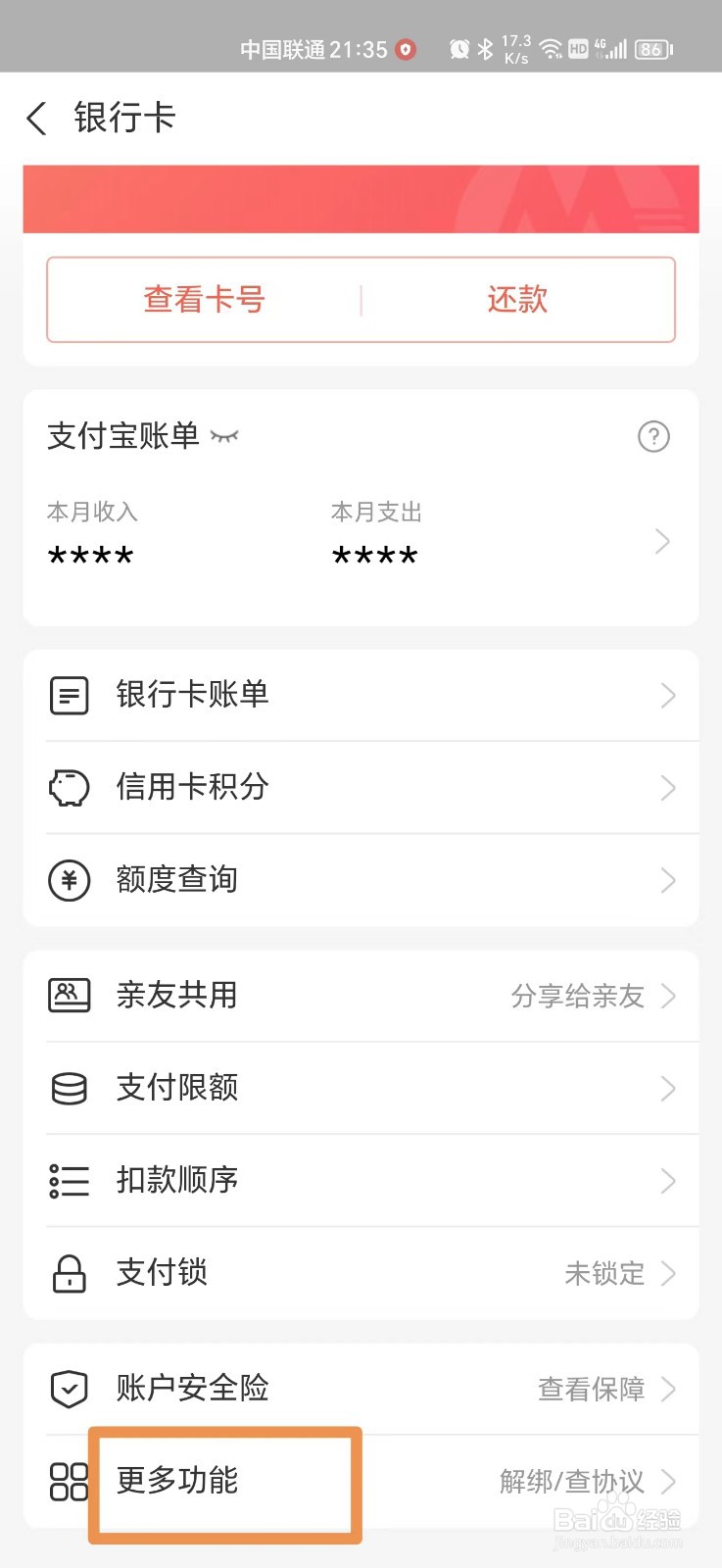Open 支付限额 settings

pyautogui.click(x=361, y=1088)
